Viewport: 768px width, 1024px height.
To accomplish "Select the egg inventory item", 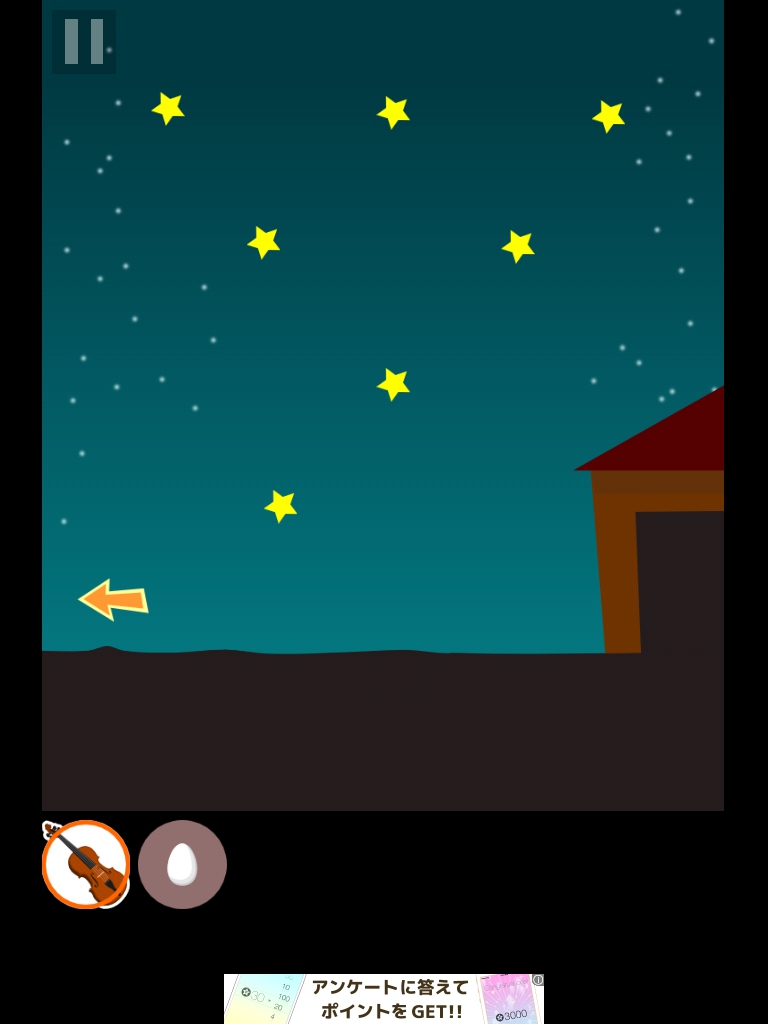I will 182,864.
